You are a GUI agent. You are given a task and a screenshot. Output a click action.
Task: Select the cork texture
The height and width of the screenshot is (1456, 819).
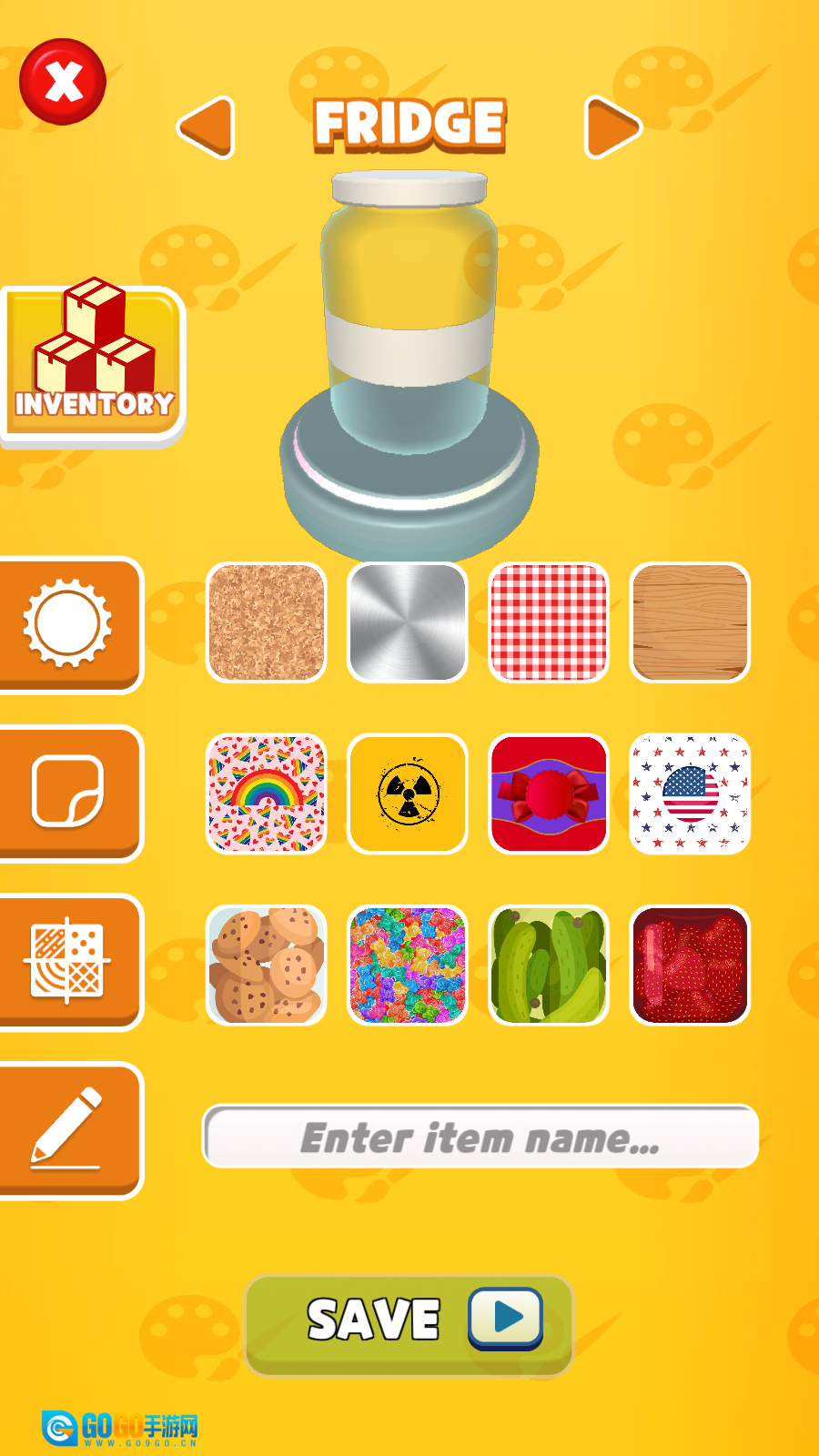pyautogui.click(x=266, y=622)
